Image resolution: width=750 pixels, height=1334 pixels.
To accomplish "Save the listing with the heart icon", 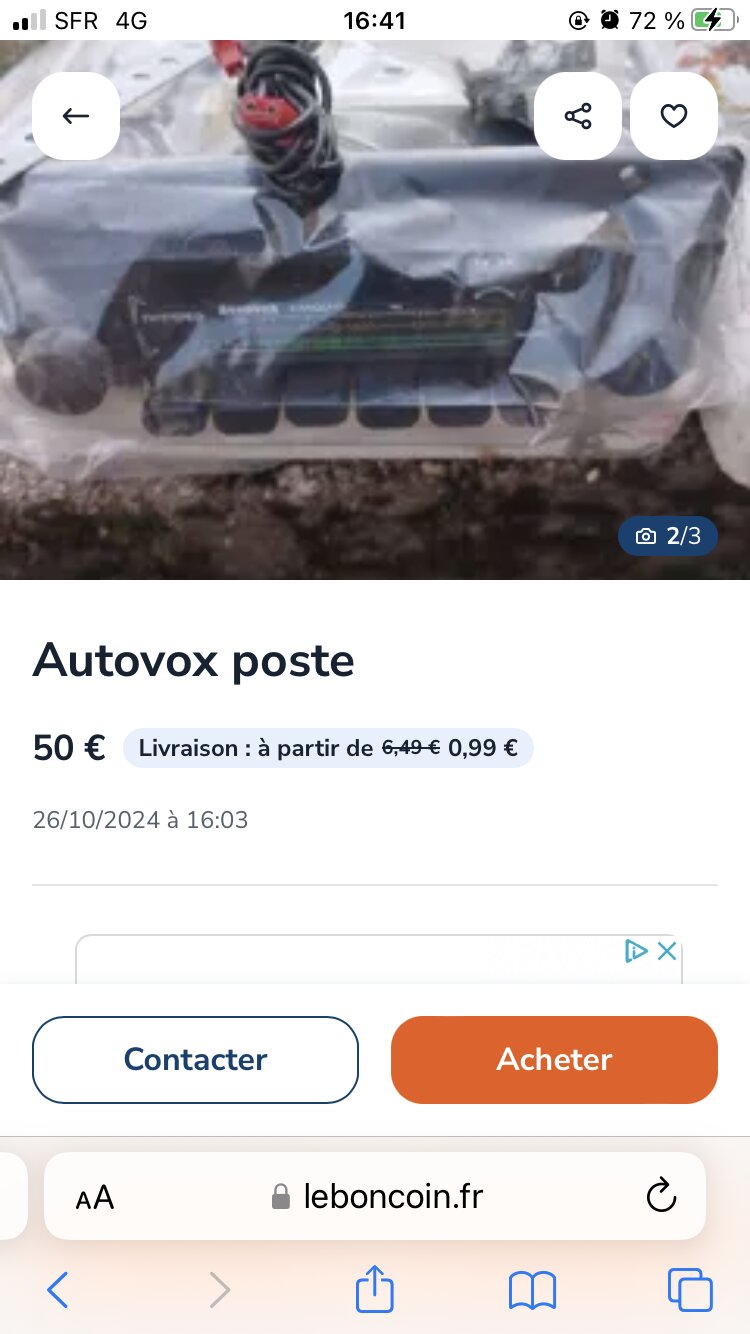I will [674, 116].
